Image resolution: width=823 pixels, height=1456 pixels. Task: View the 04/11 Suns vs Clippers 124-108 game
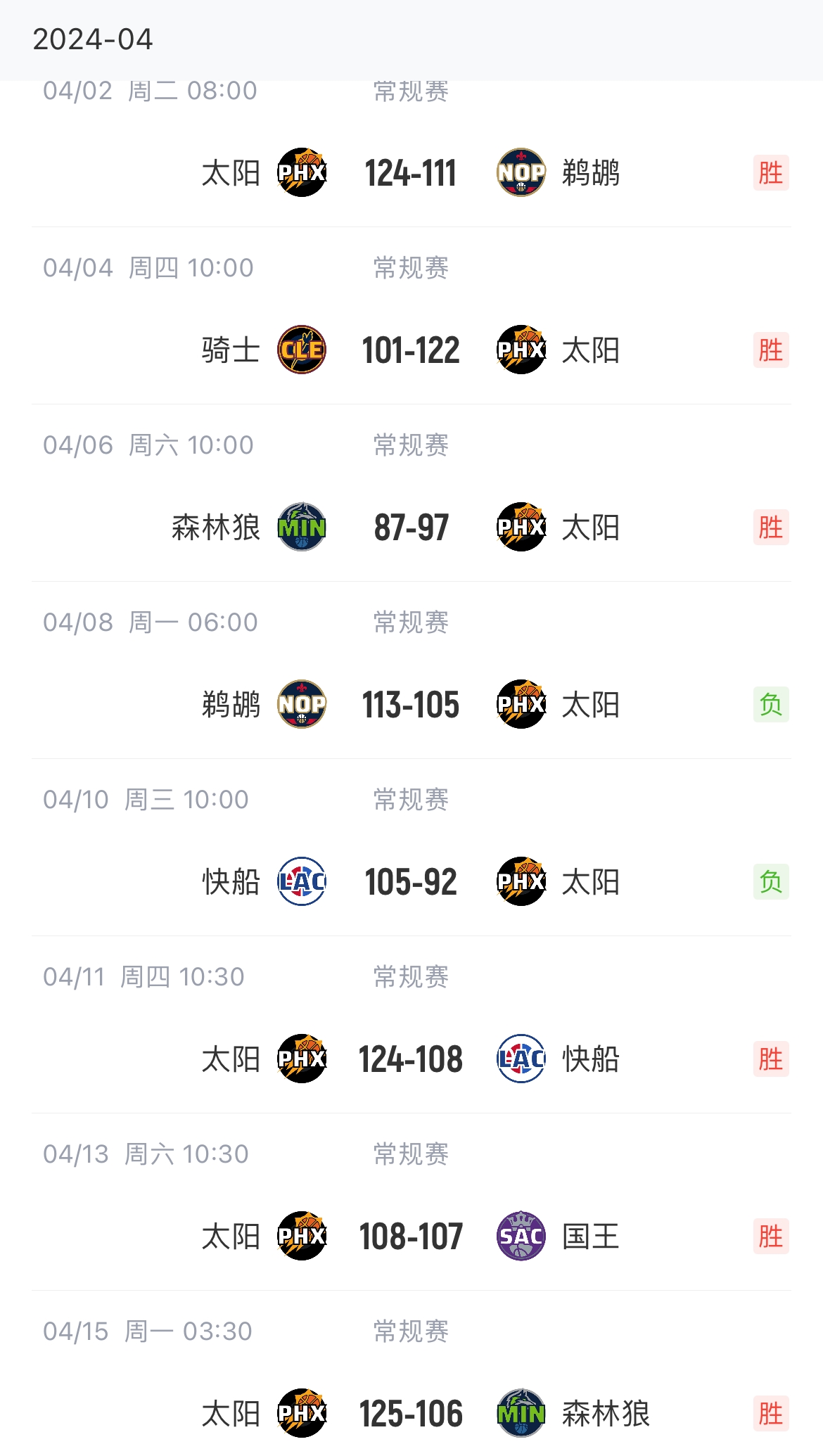tap(411, 1059)
